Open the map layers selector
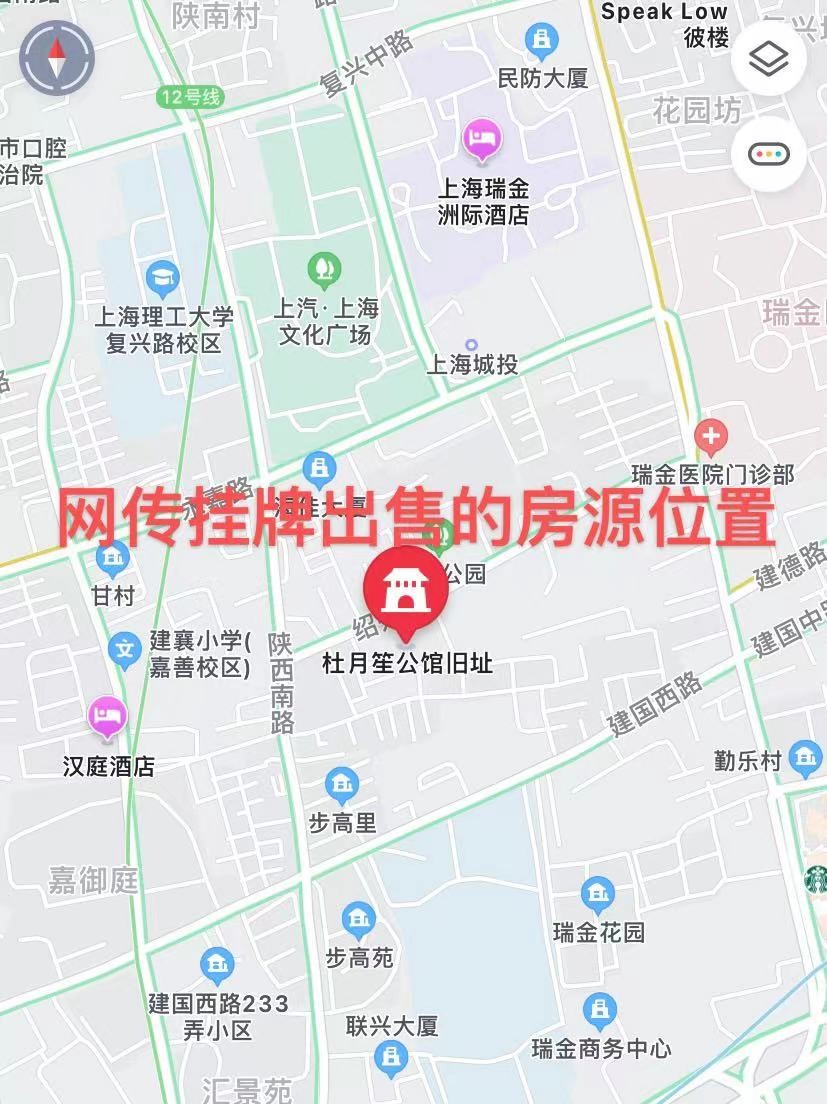Viewport: 827px width, 1104px height. point(768,59)
